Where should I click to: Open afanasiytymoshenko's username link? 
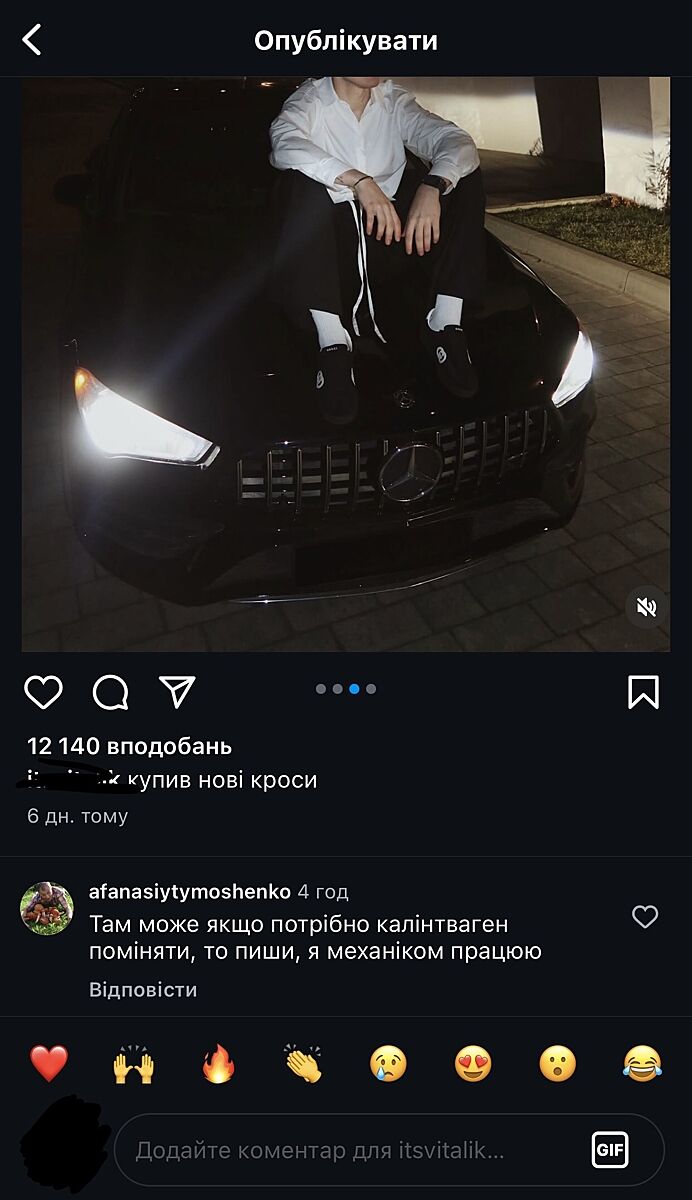[189, 891]
